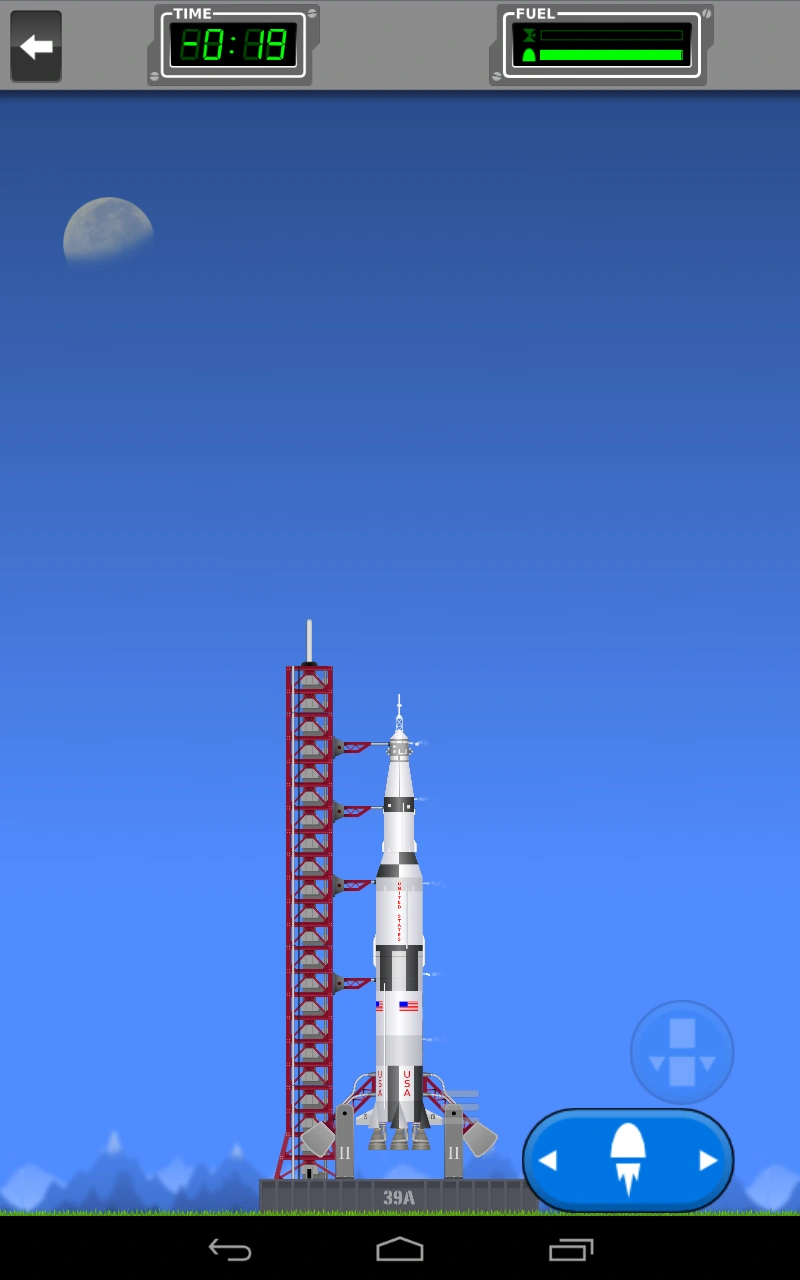Image resolution: width=800 pixels, height=1280 pixels.
Task: Steer right with the thruster's right arrow
Action: point(708,1161)
